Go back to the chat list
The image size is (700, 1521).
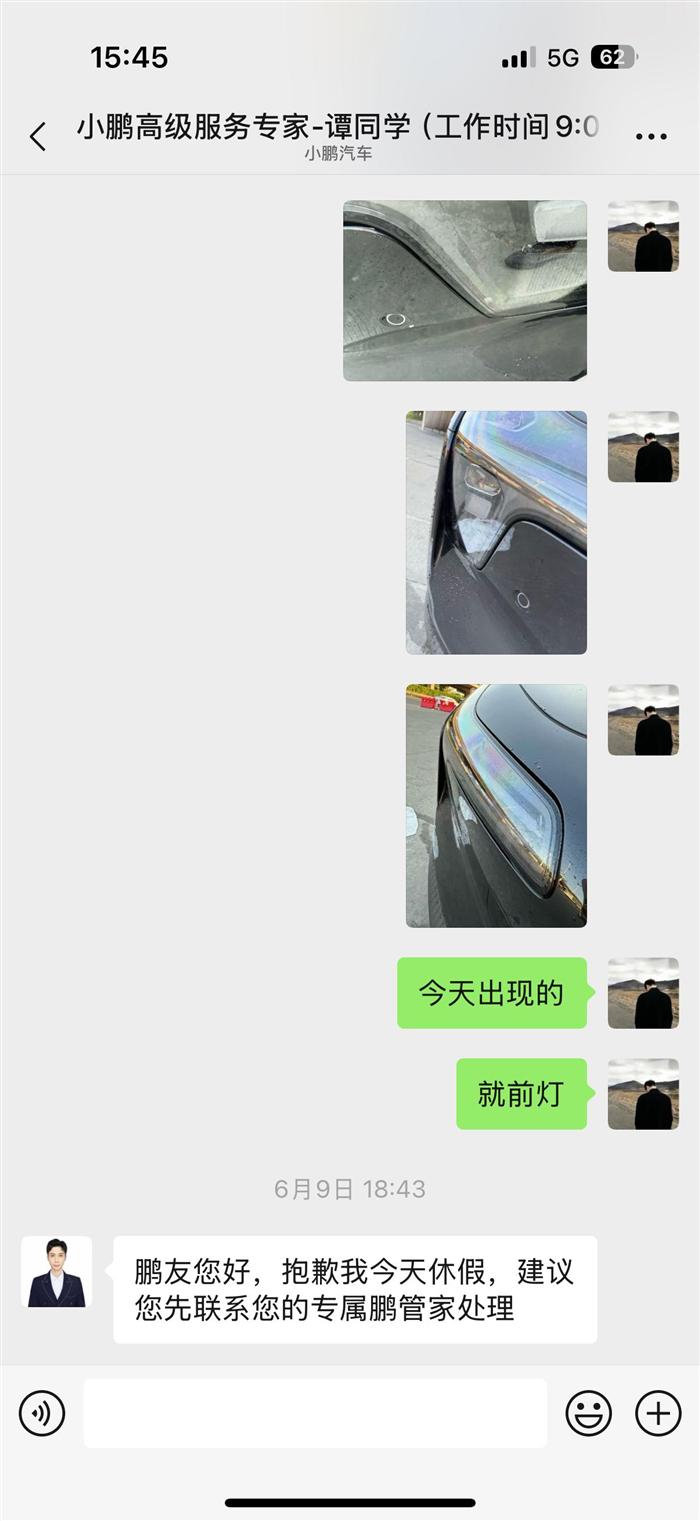point(38,137)
